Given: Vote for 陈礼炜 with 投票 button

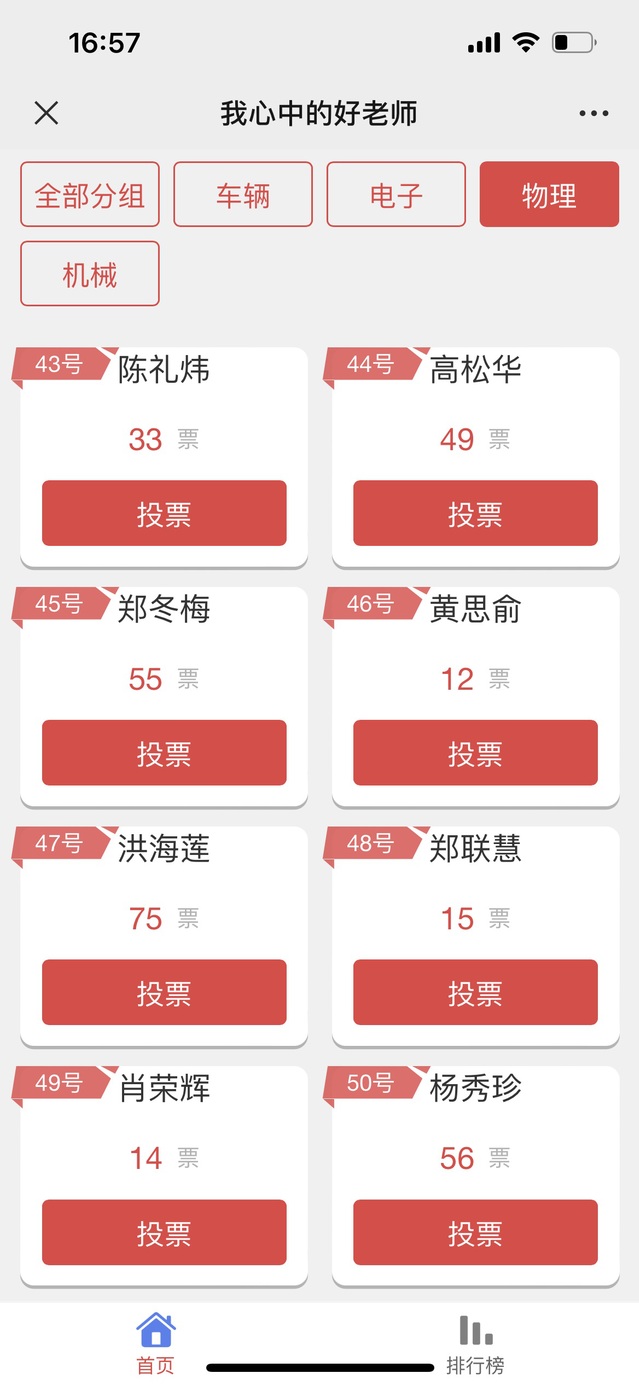Looking at the screenshot, I should pyautogui.click(x=164, y=513).
